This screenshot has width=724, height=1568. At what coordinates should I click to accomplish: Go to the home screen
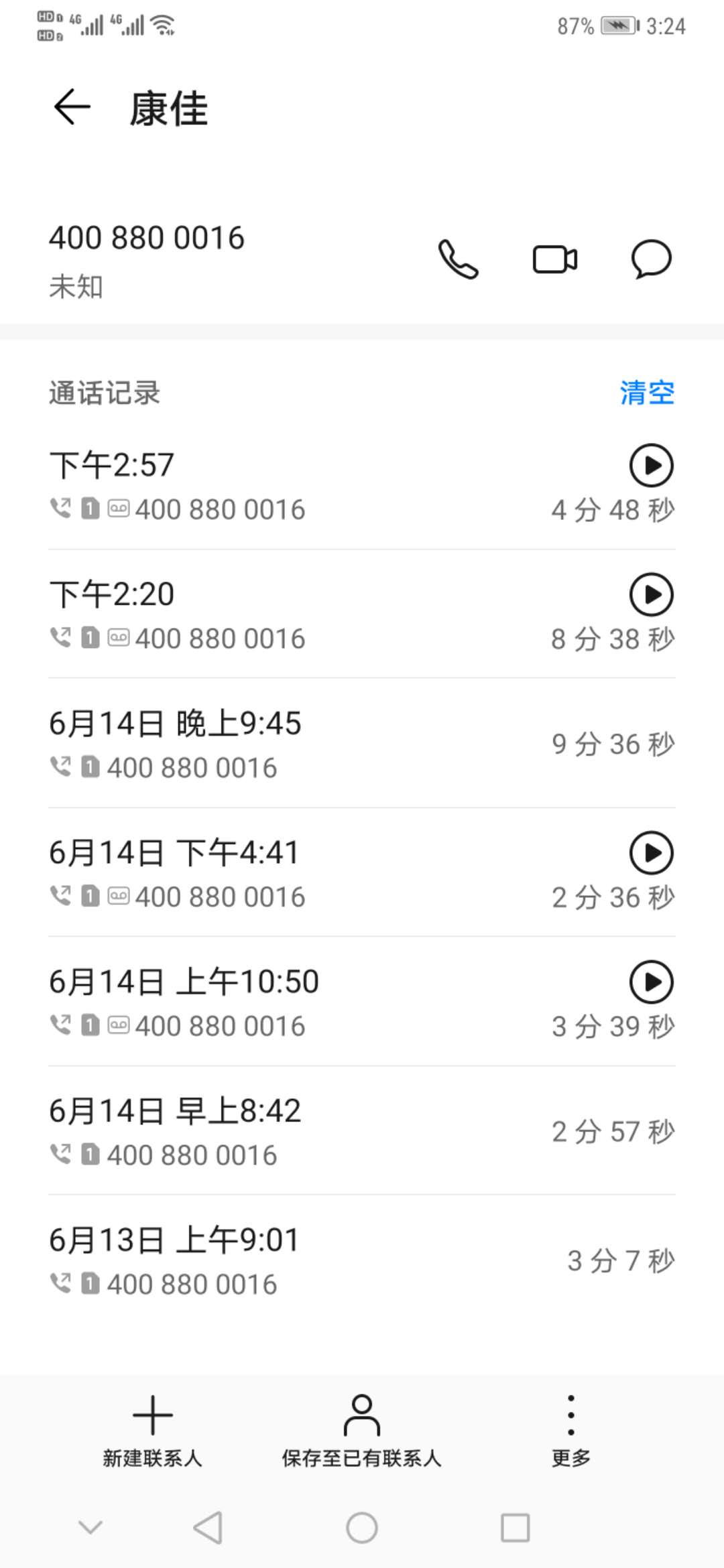click(x=362, y=1528)
